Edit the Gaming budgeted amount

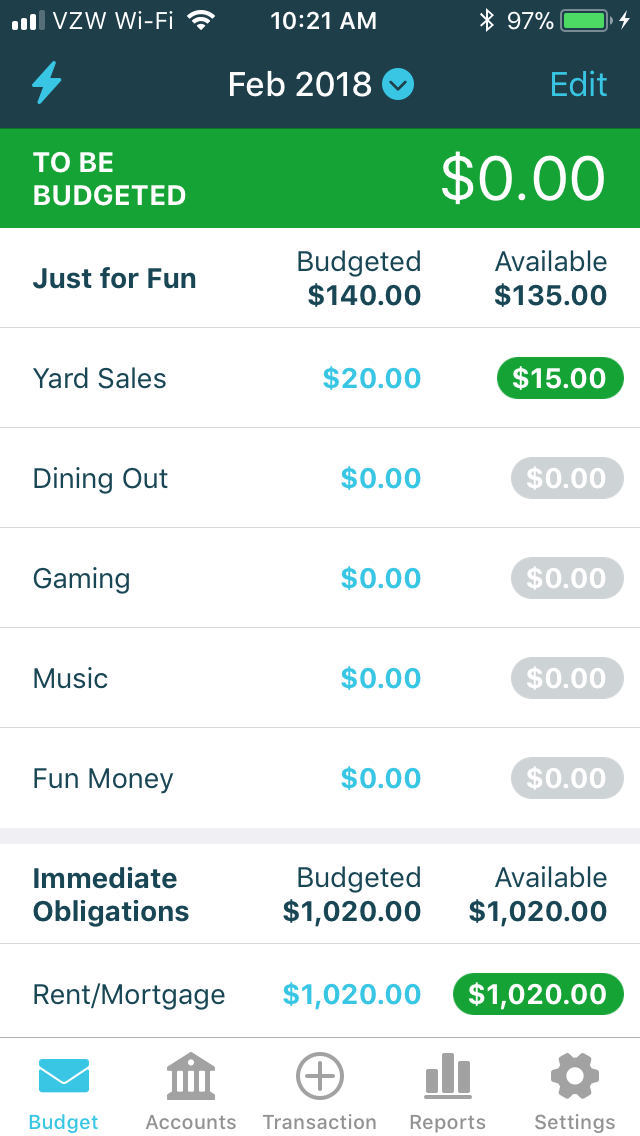[x=381, y=578]
